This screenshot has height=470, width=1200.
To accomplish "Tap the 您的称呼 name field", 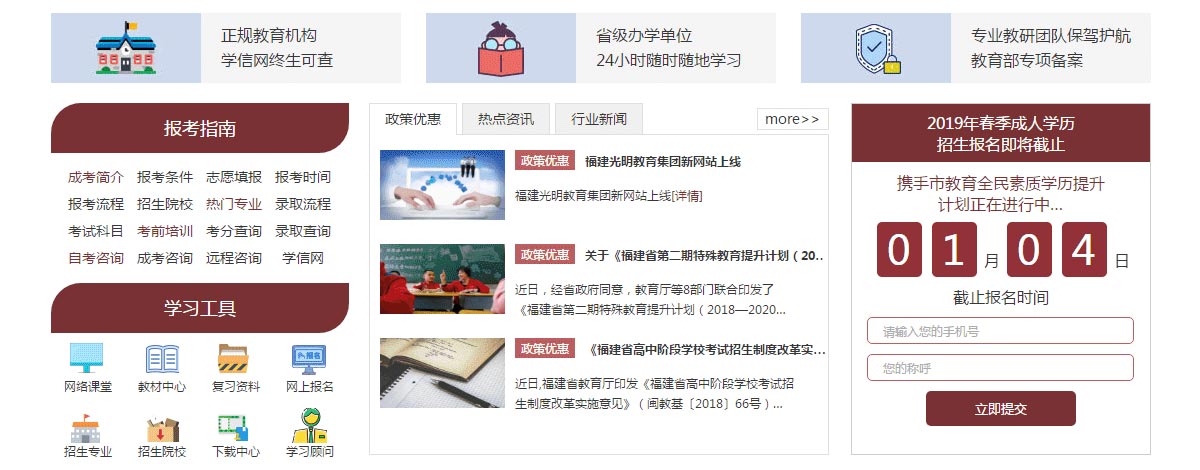I will click(1000, 368).
